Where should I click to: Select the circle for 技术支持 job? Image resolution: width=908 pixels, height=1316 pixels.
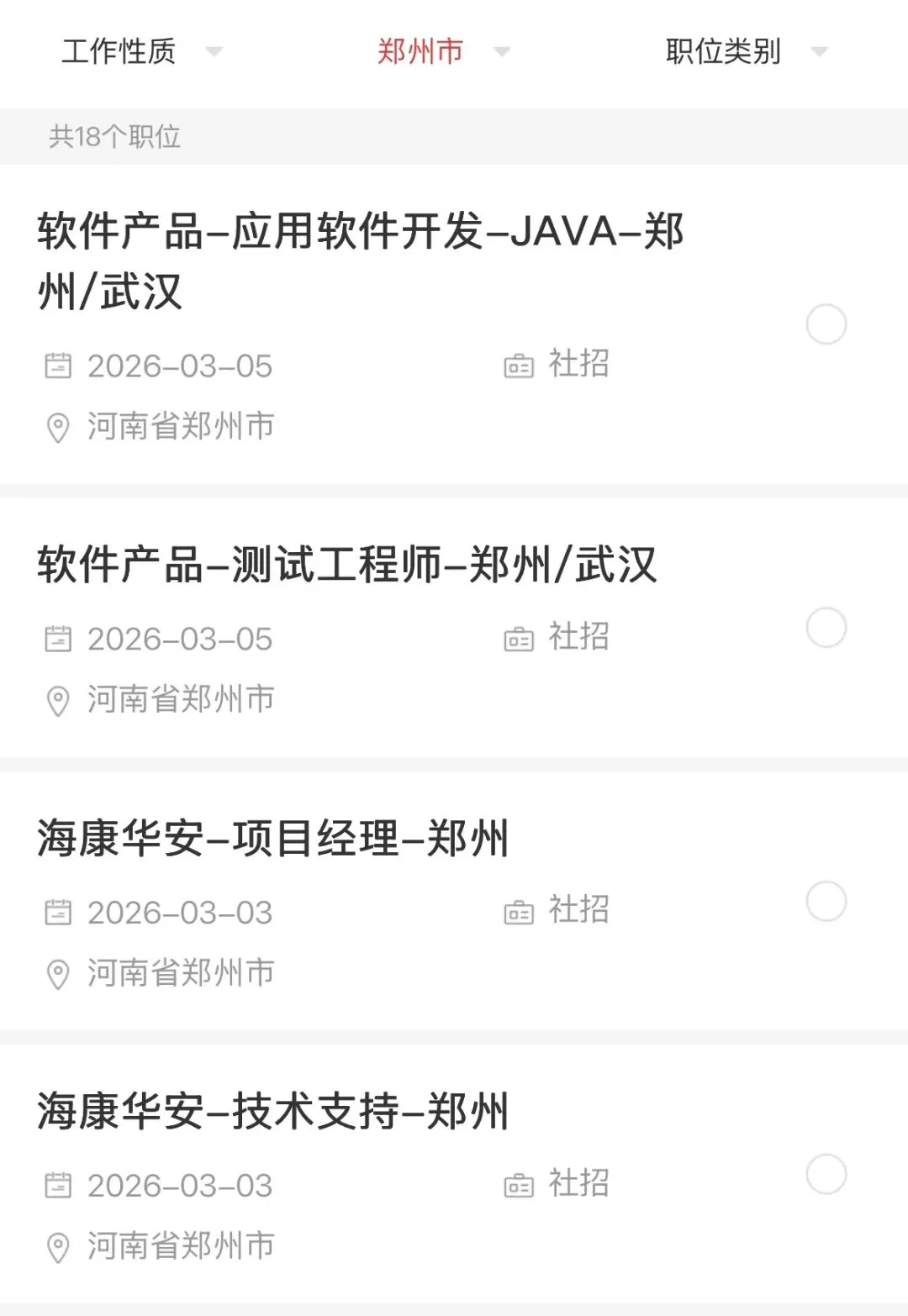click(x=826, y=1174)
